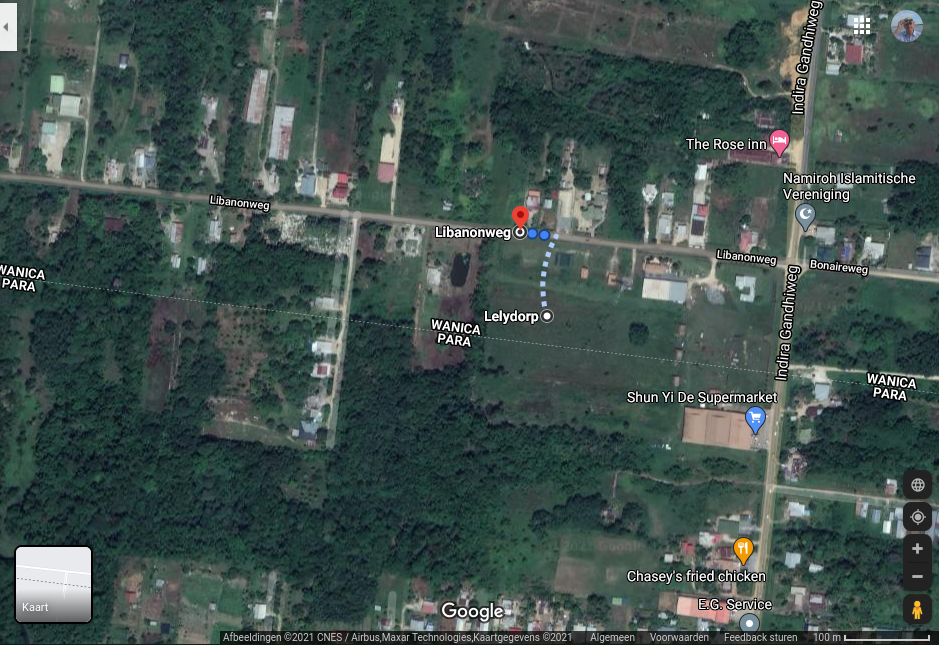Open the account profile picture
The width and height of the screenshot is (939, 645).
pos(906,26)
